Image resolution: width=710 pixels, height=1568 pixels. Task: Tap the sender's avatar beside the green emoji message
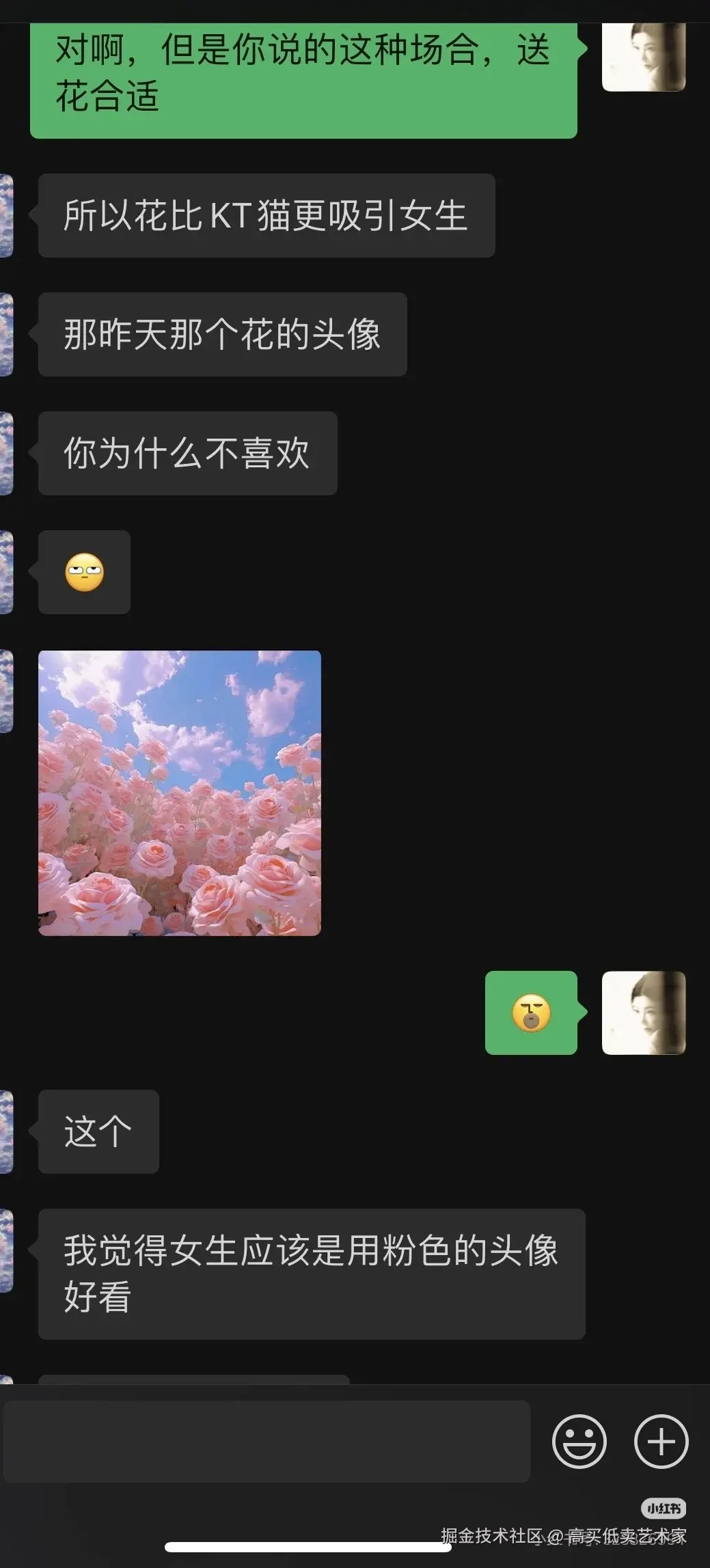coord(643,1013)
